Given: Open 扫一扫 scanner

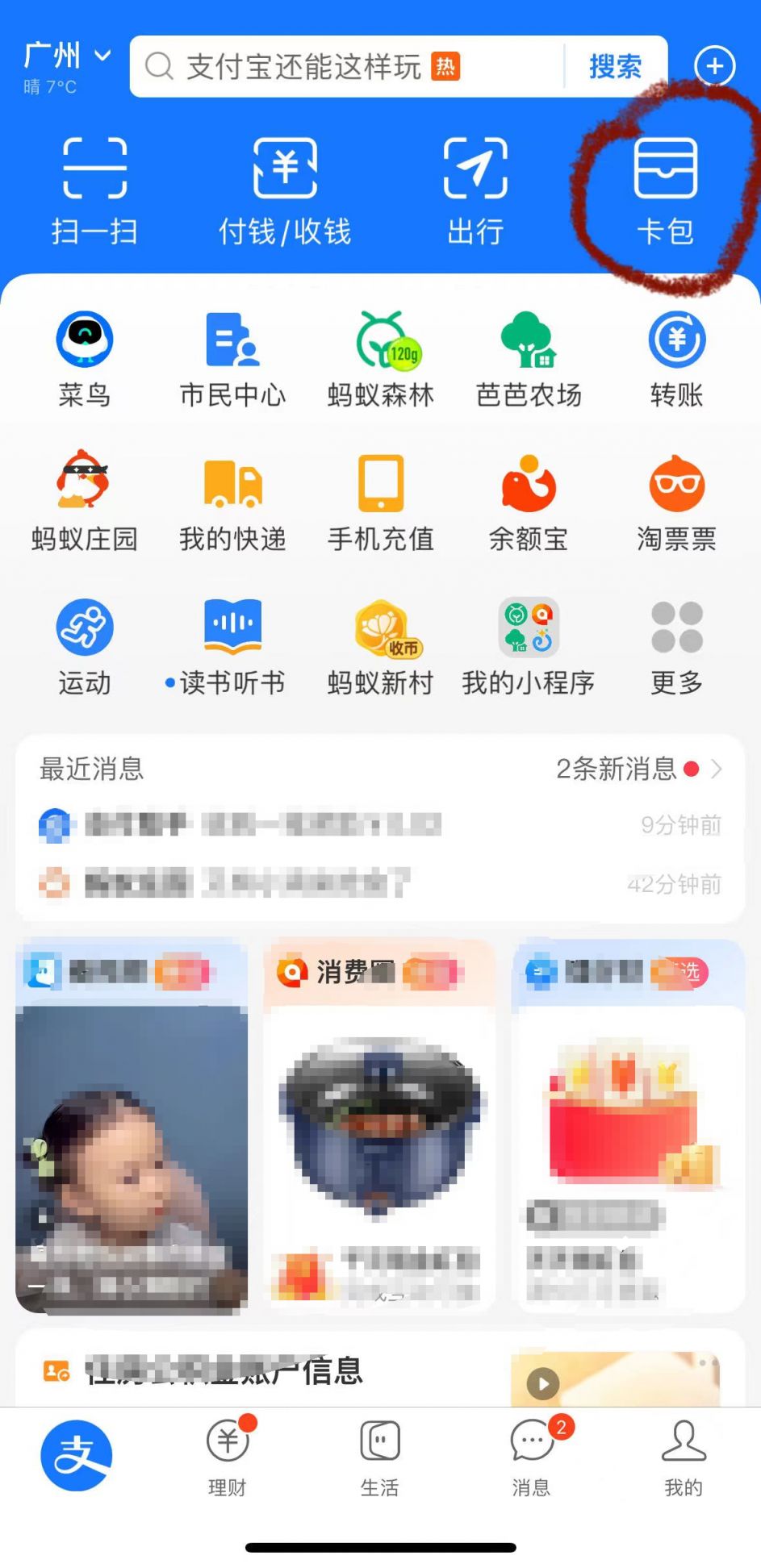Looking at the screenshot, I should click(x=94, y=190).
